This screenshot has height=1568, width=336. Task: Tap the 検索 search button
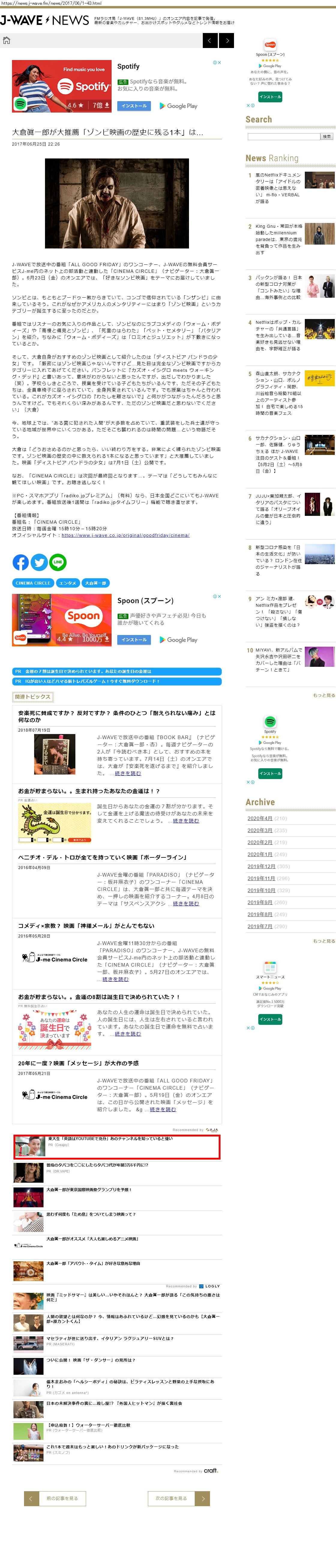pos(327,136)
